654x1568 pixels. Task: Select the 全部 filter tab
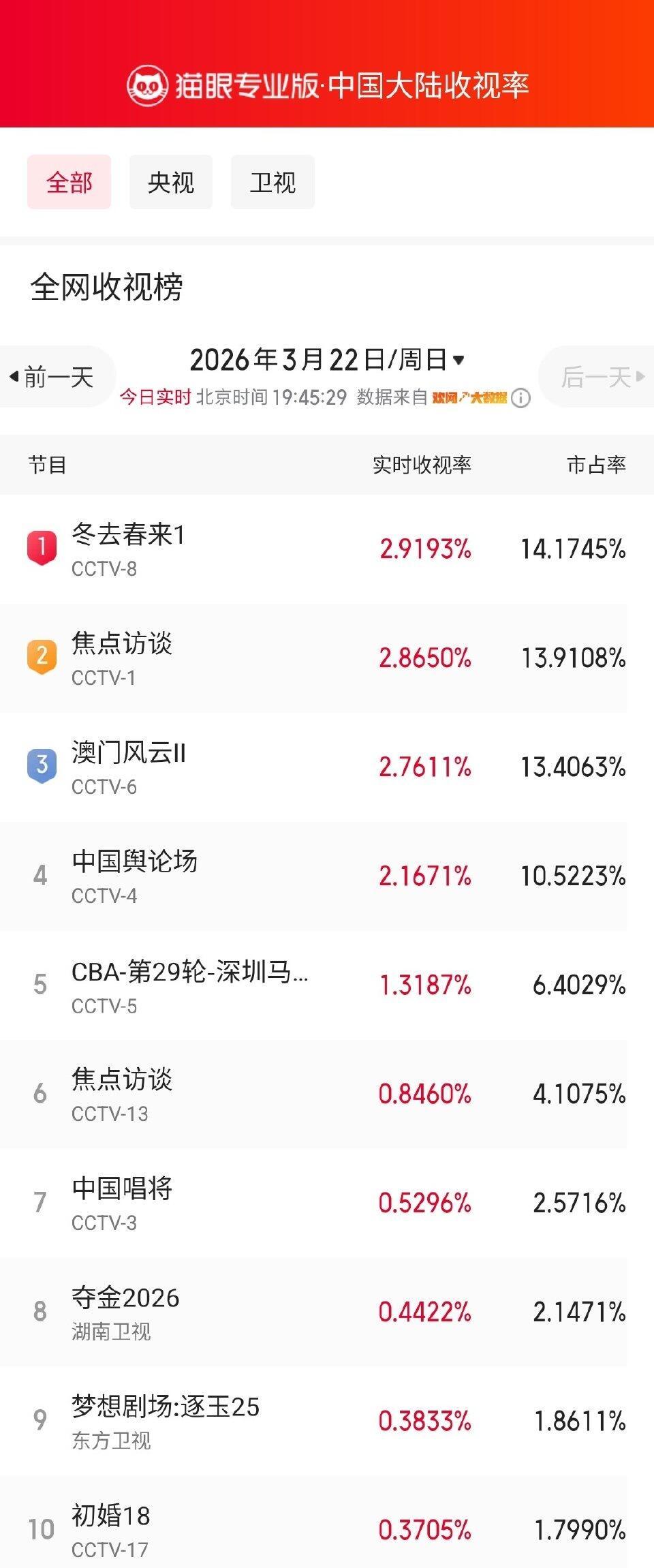(68, 182)
